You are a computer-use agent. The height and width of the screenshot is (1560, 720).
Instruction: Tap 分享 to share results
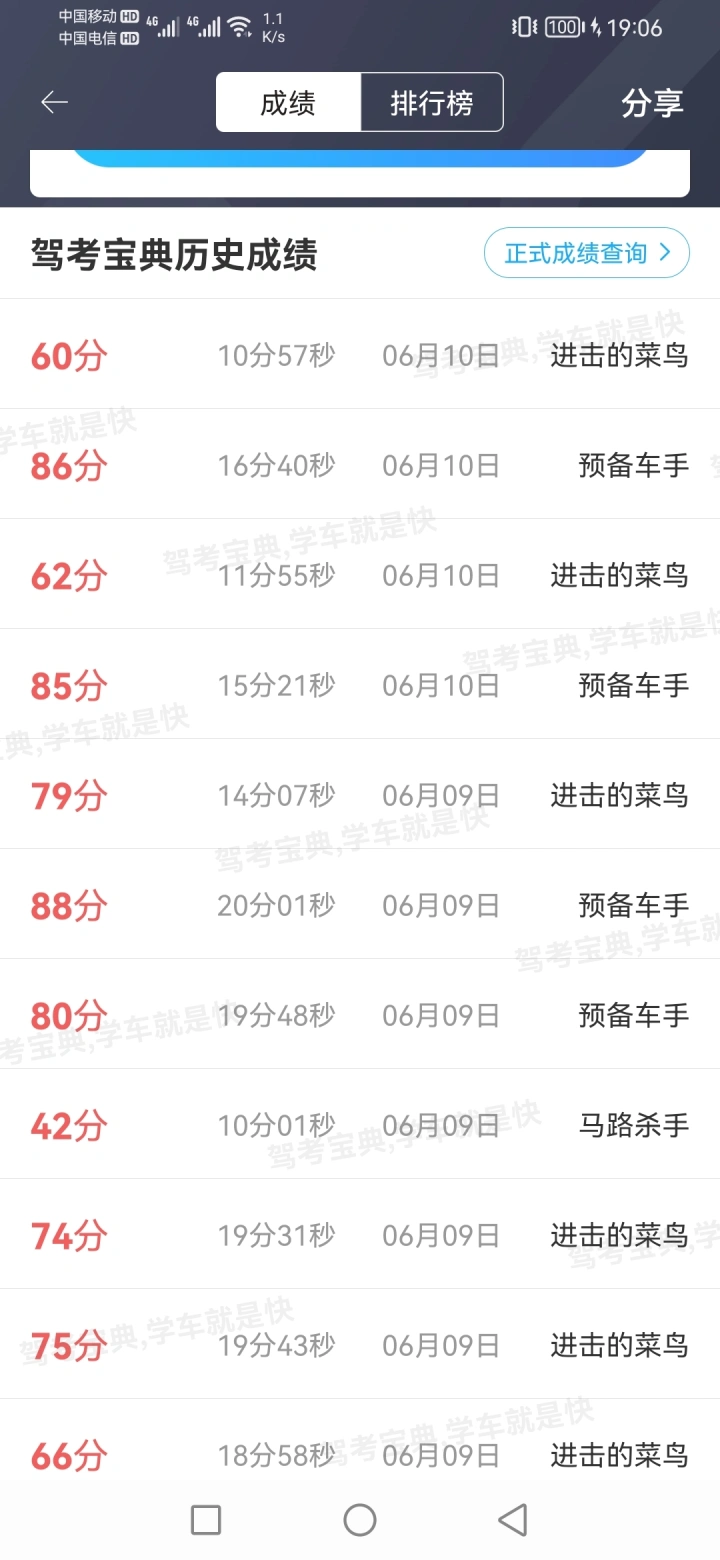(x=652, y=102)
